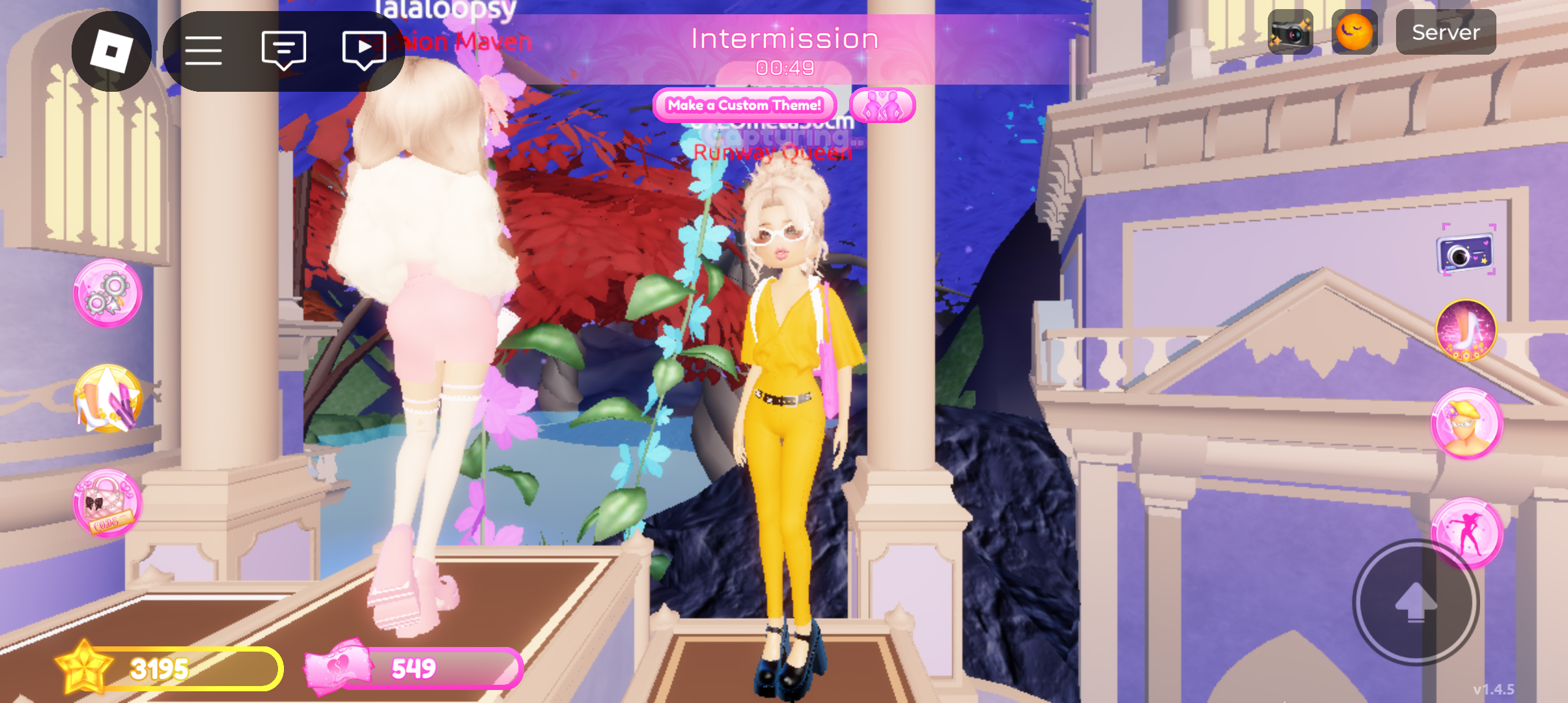Tap Make a Custom Theme button

tap(744, 105)
